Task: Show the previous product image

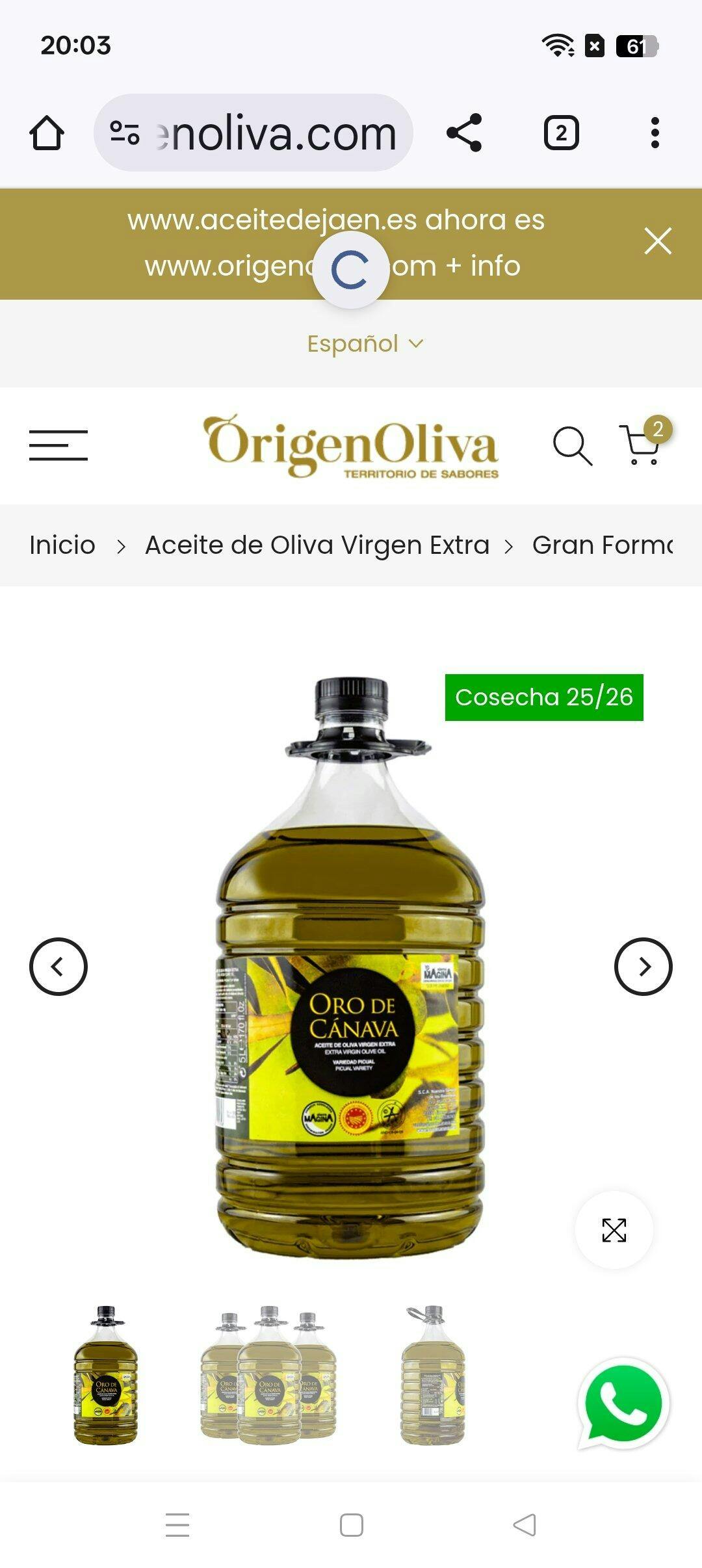Action: click(58, 967)
